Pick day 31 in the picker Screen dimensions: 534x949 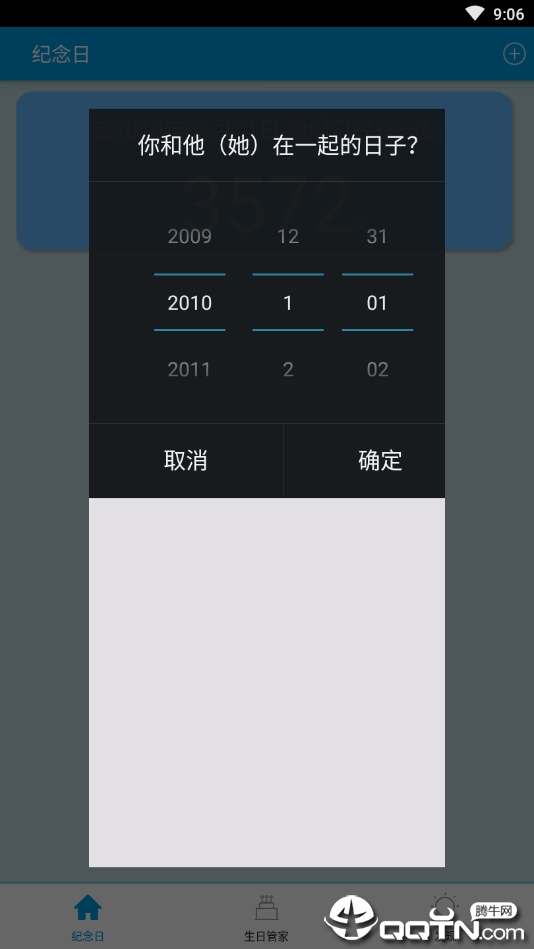377,236
